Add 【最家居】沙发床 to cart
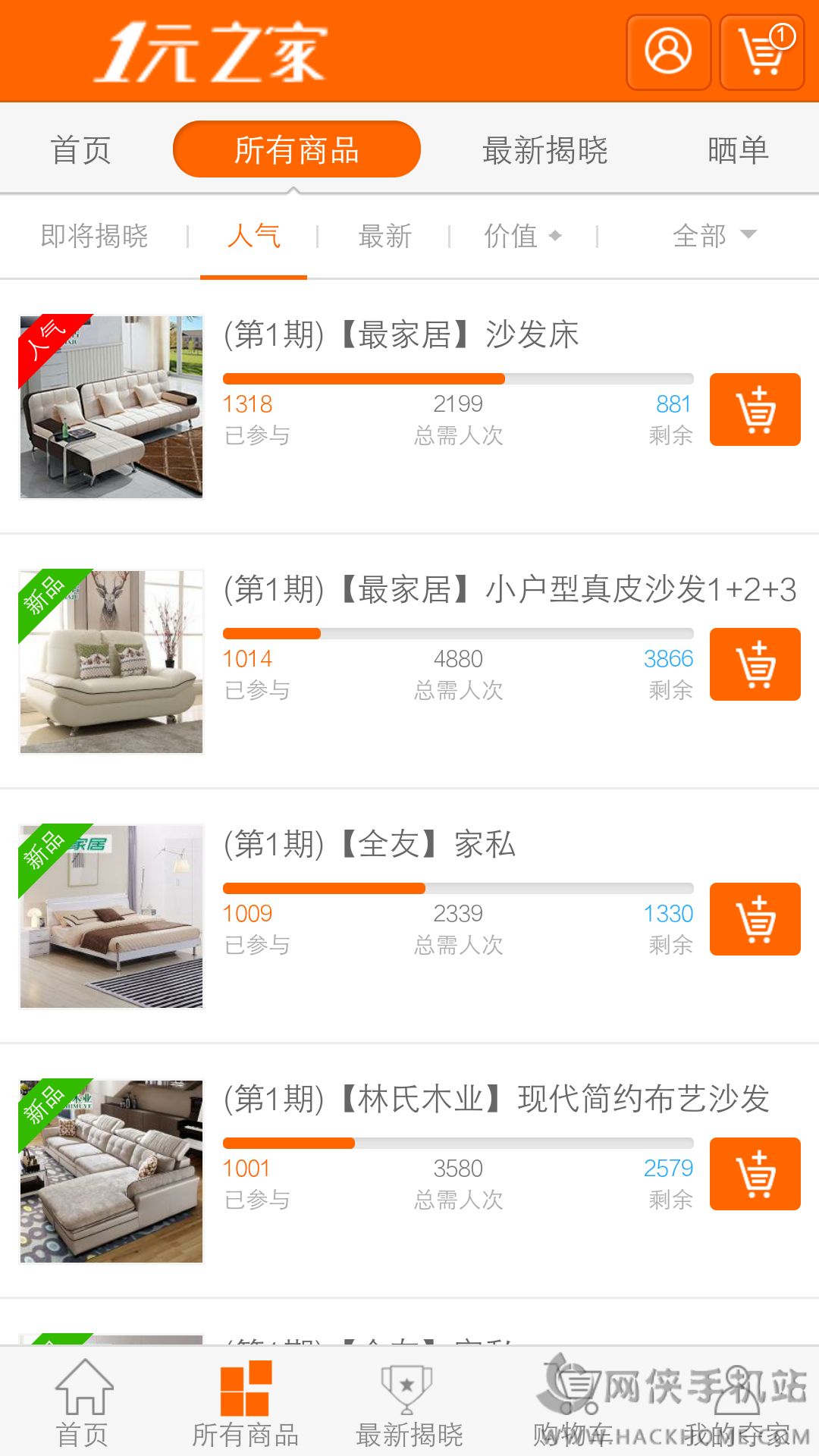 click(x=755, y=409)
